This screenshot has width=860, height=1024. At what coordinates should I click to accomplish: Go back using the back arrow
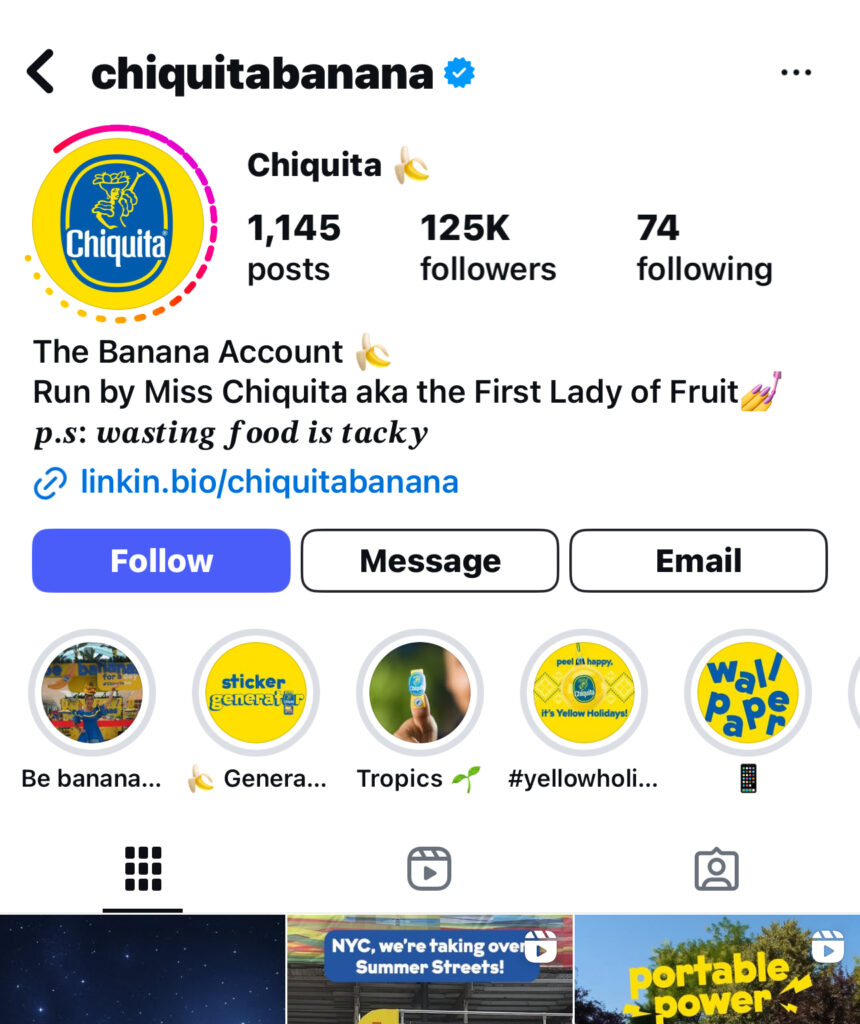(40, 73)
